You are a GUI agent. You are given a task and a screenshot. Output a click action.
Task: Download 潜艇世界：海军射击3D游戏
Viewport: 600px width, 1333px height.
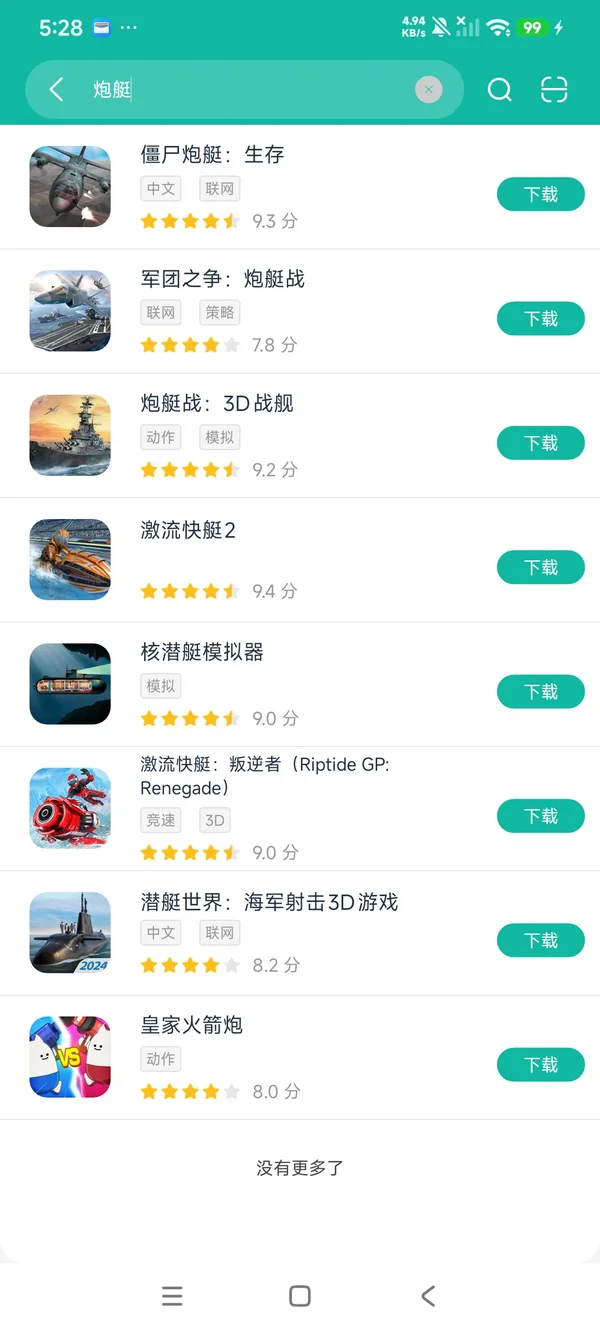coord(540,940)
